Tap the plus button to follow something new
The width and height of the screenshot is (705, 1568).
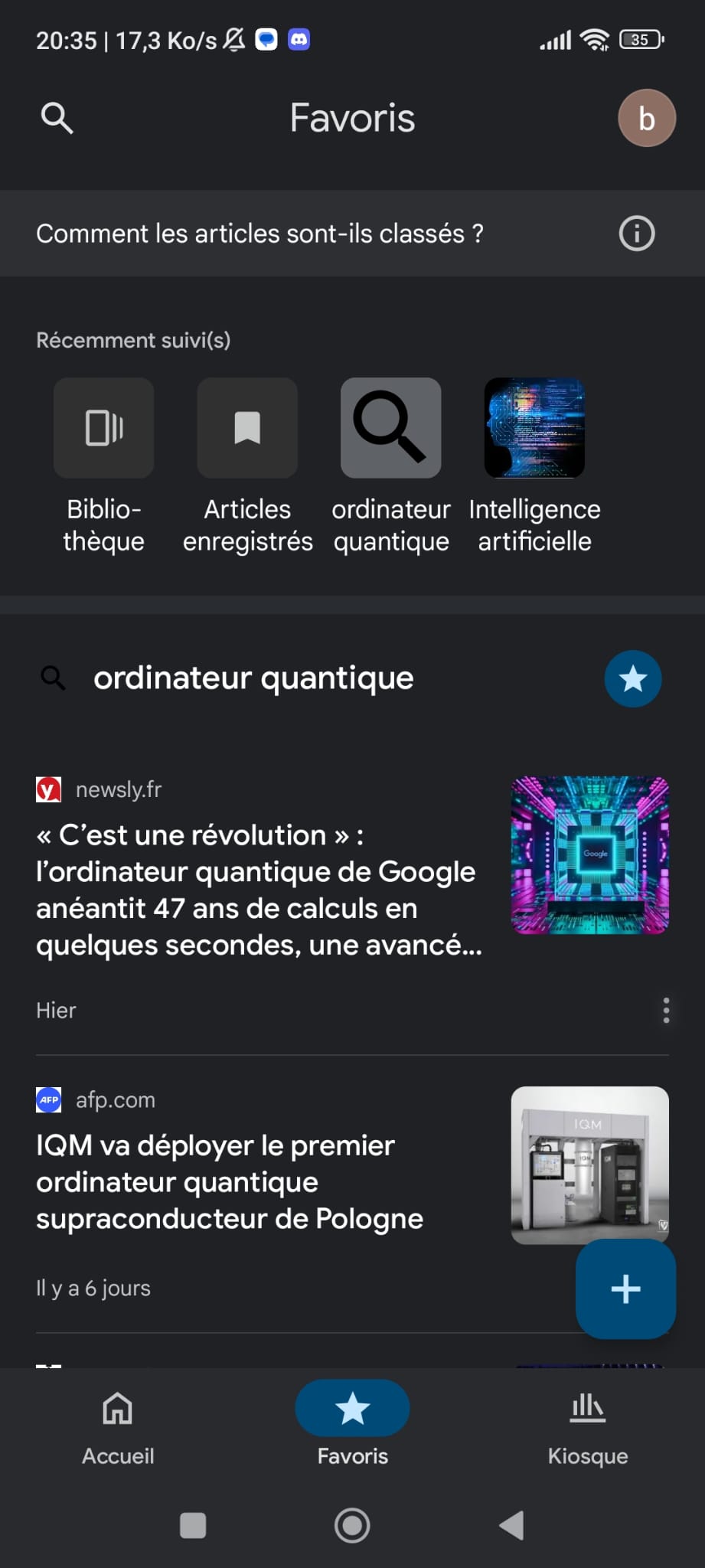pyautogui.click(x=625, y=1289)
